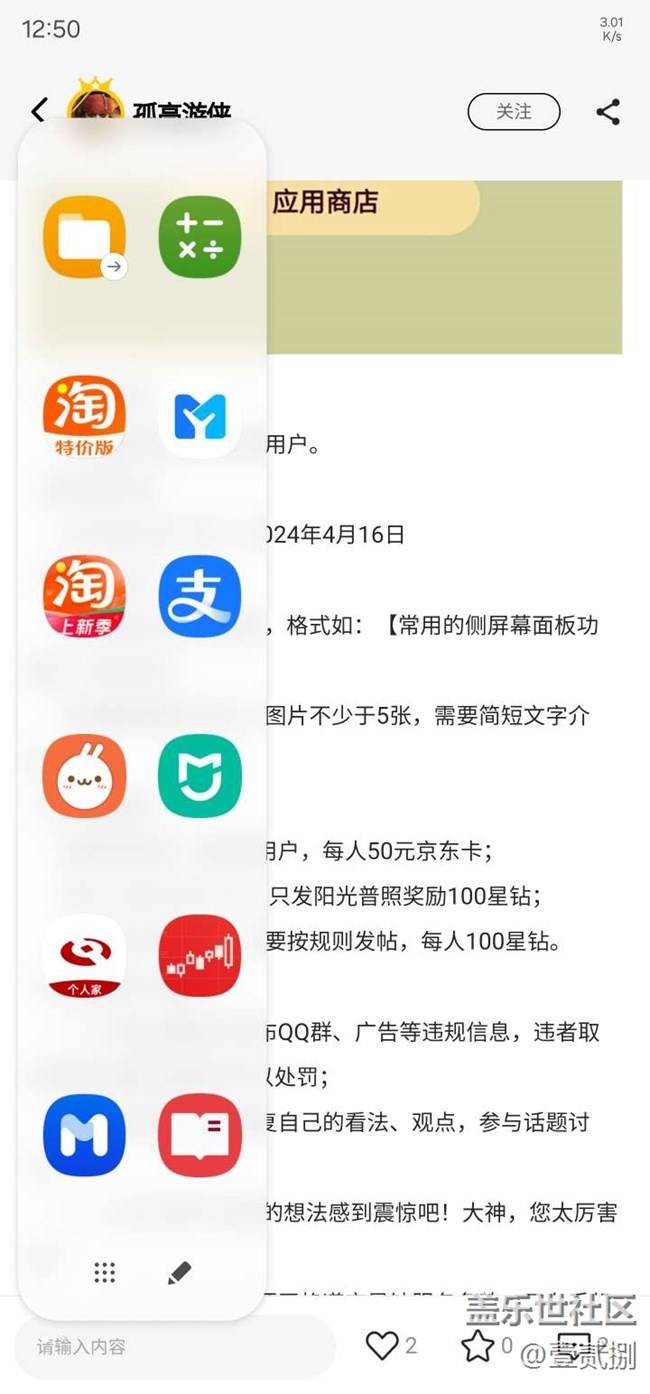Open the yellow folder app in edge panel

85,237
